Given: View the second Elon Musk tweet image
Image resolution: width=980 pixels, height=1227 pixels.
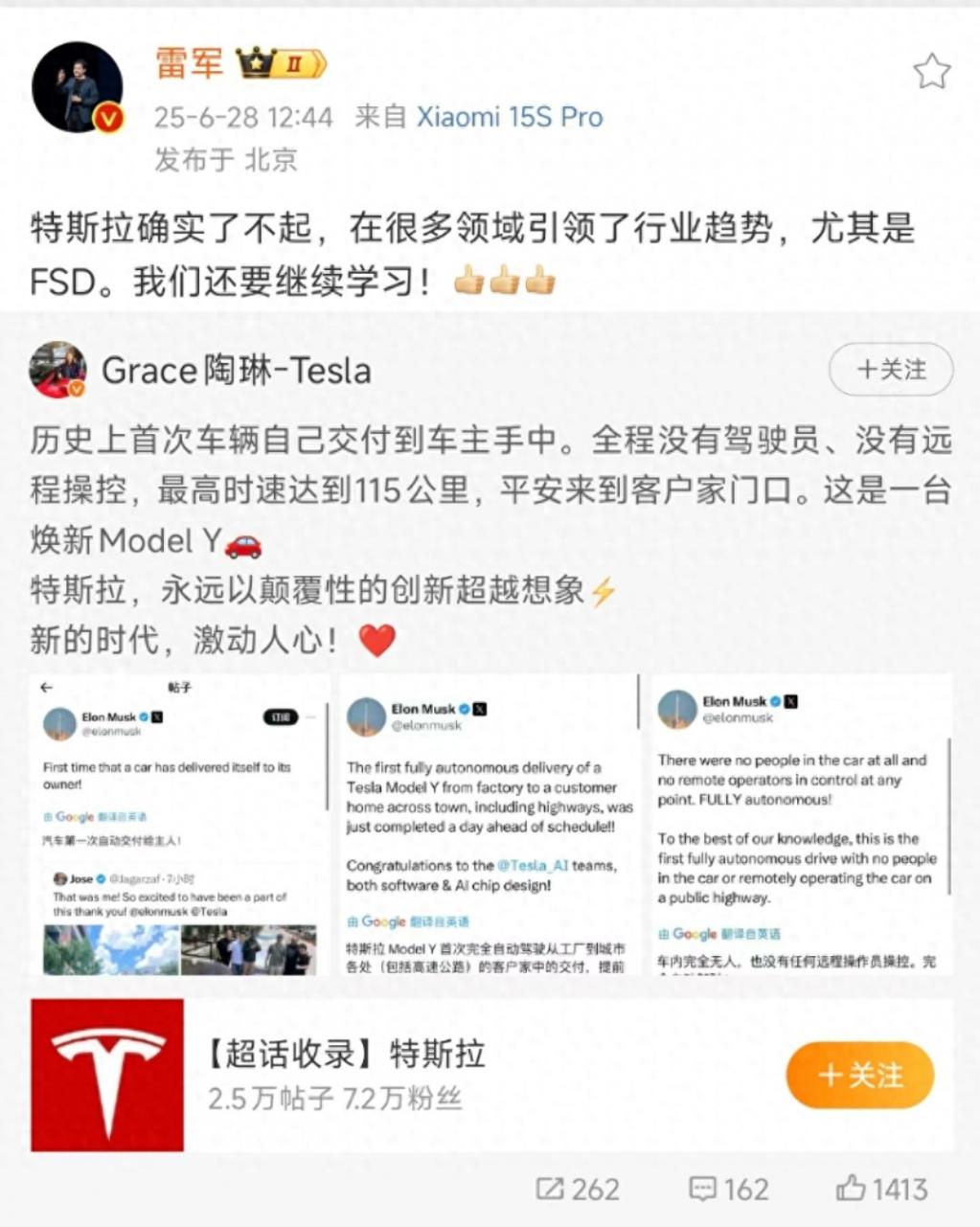Looking at the screenshot, I should (x=490, y=825).
